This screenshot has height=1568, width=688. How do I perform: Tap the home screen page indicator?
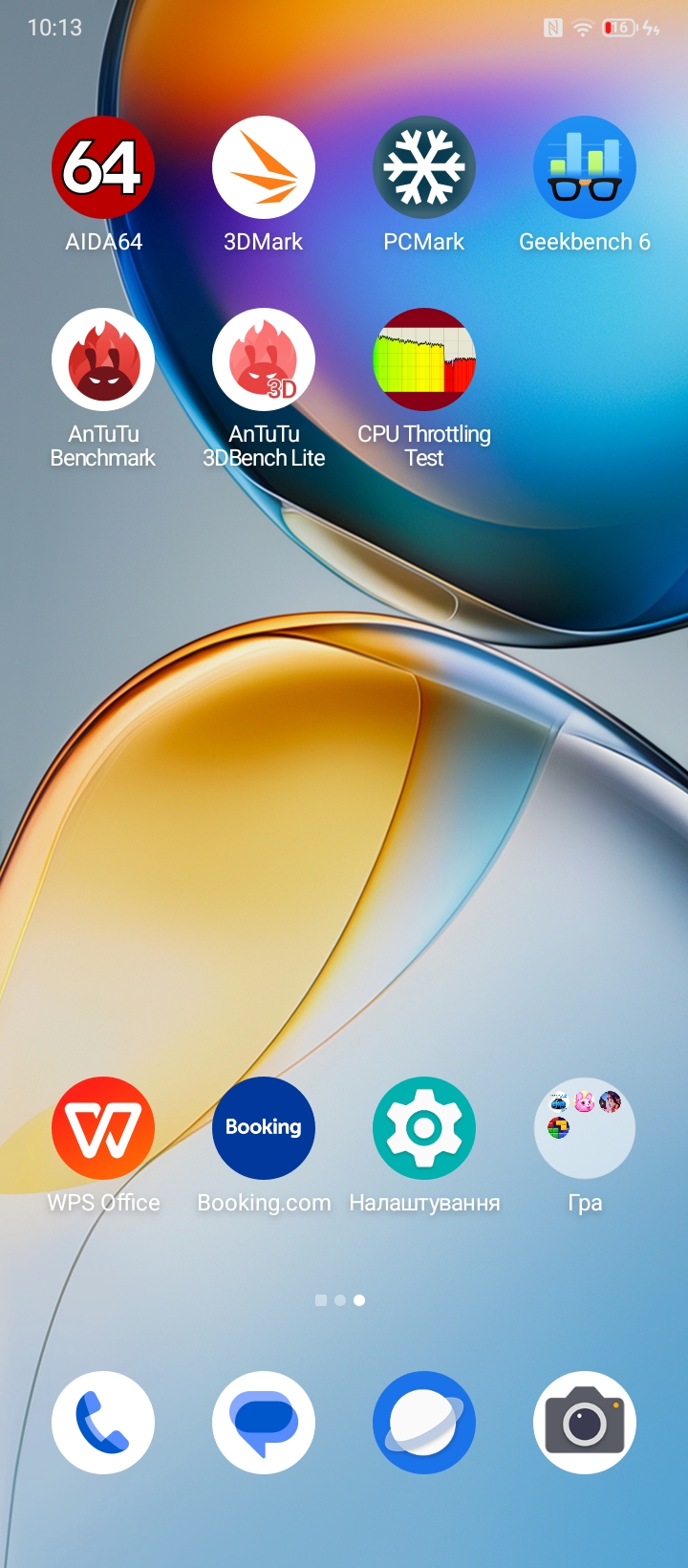[340, 1300]
